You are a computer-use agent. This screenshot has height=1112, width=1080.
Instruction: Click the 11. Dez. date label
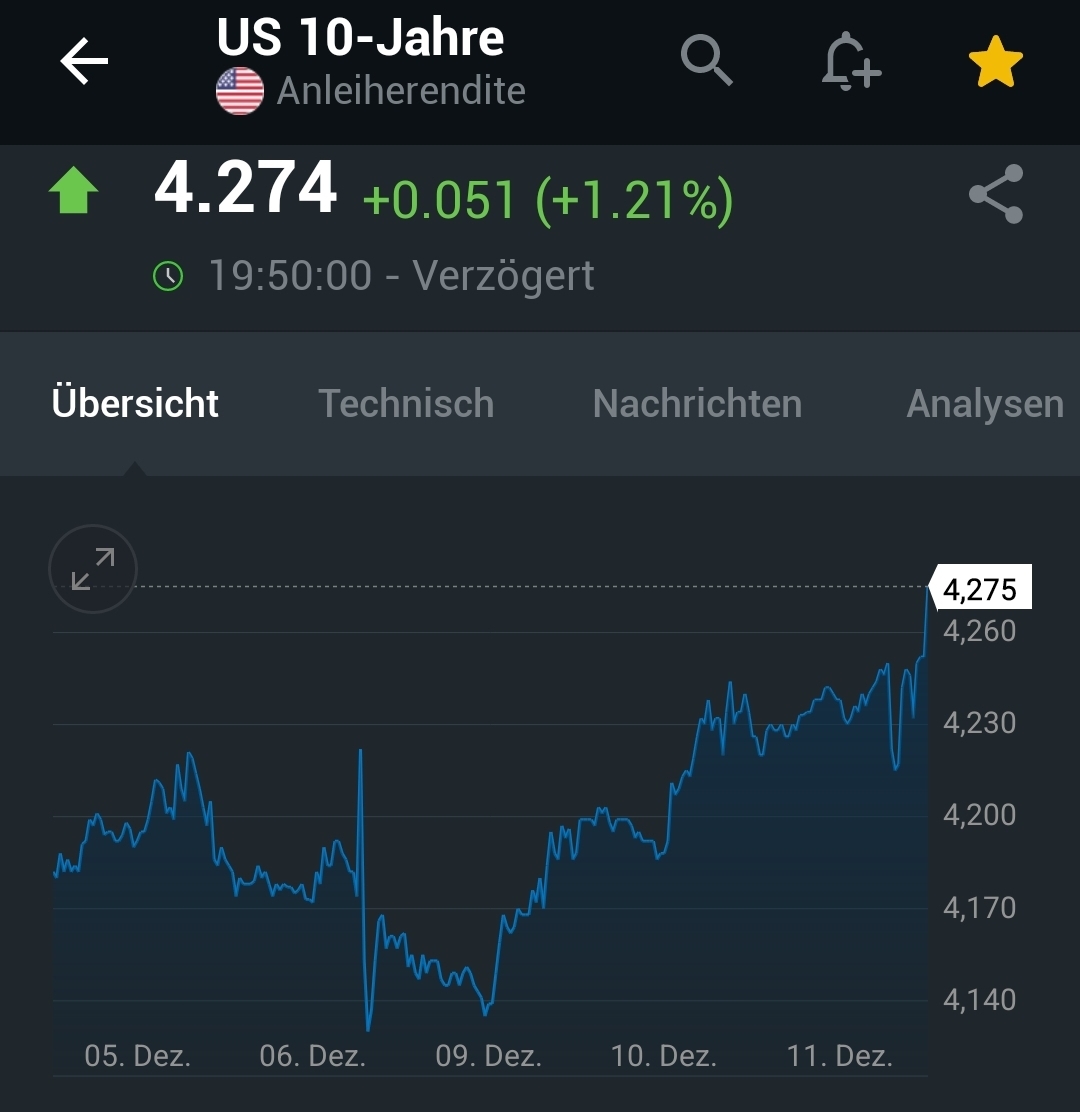(838, 1055)
